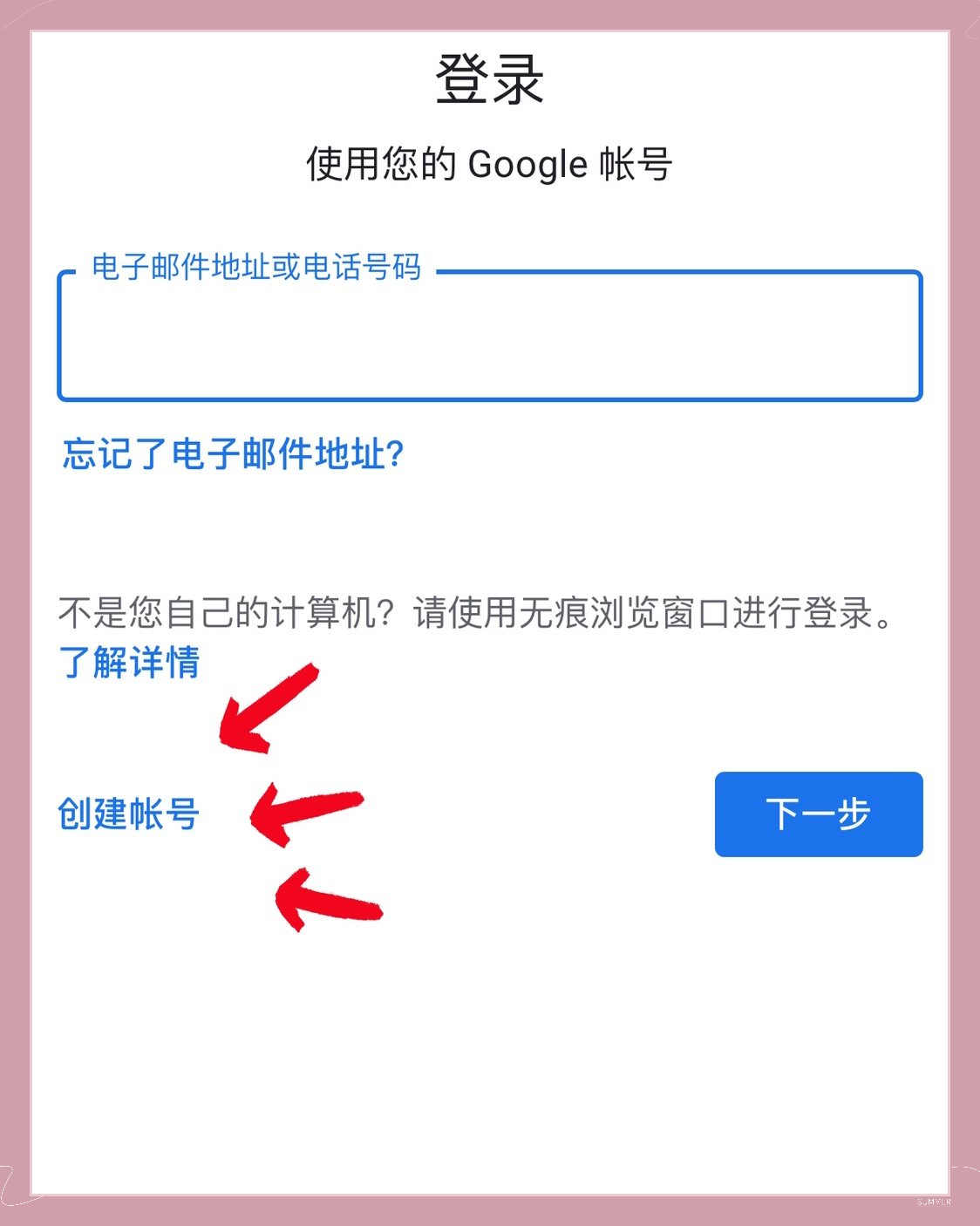Click the 创建帐号 option pointed by arrows
980x1226 pixels.
tap(129, 814)
